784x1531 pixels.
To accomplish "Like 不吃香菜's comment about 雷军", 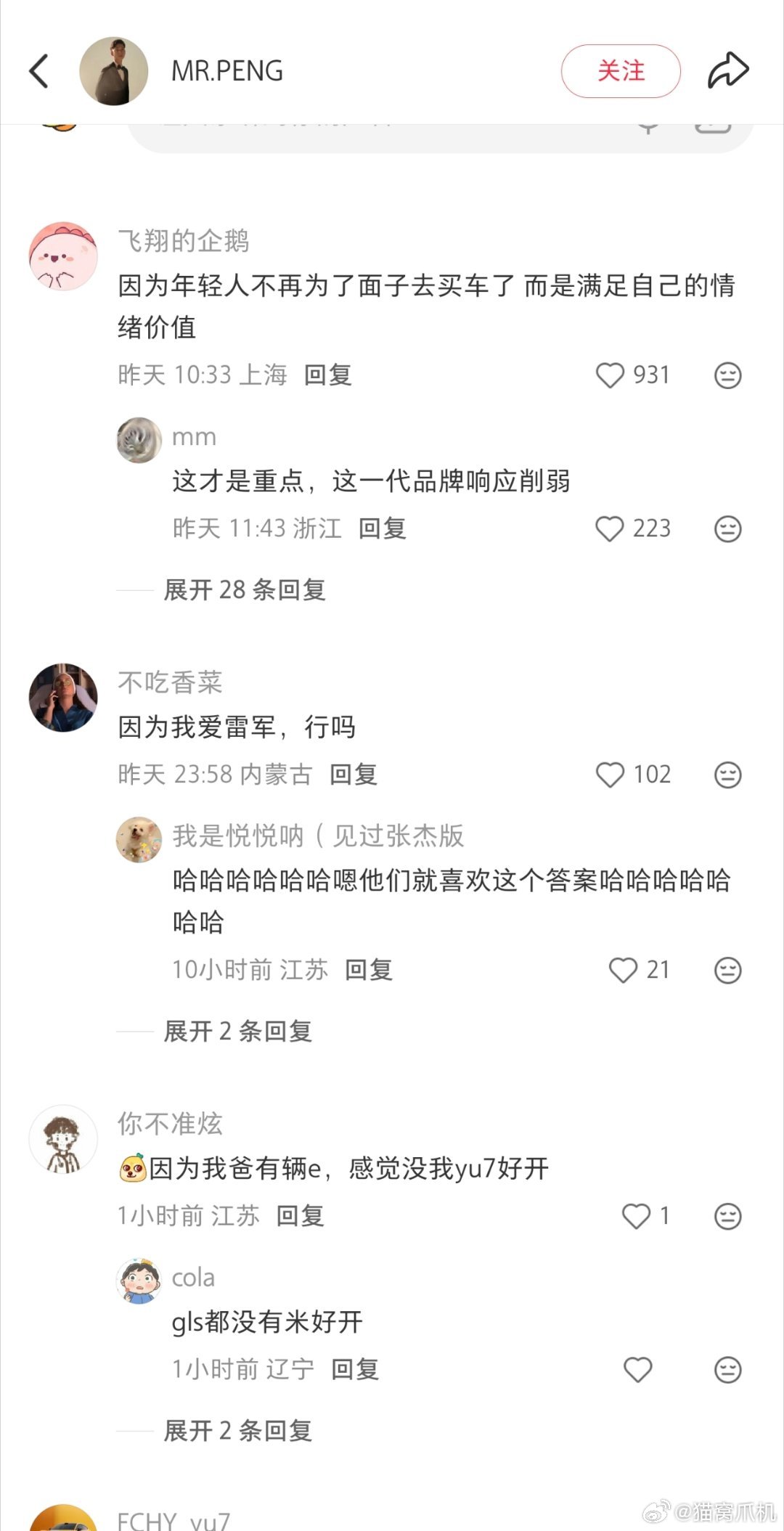I will tap(611, 775).
